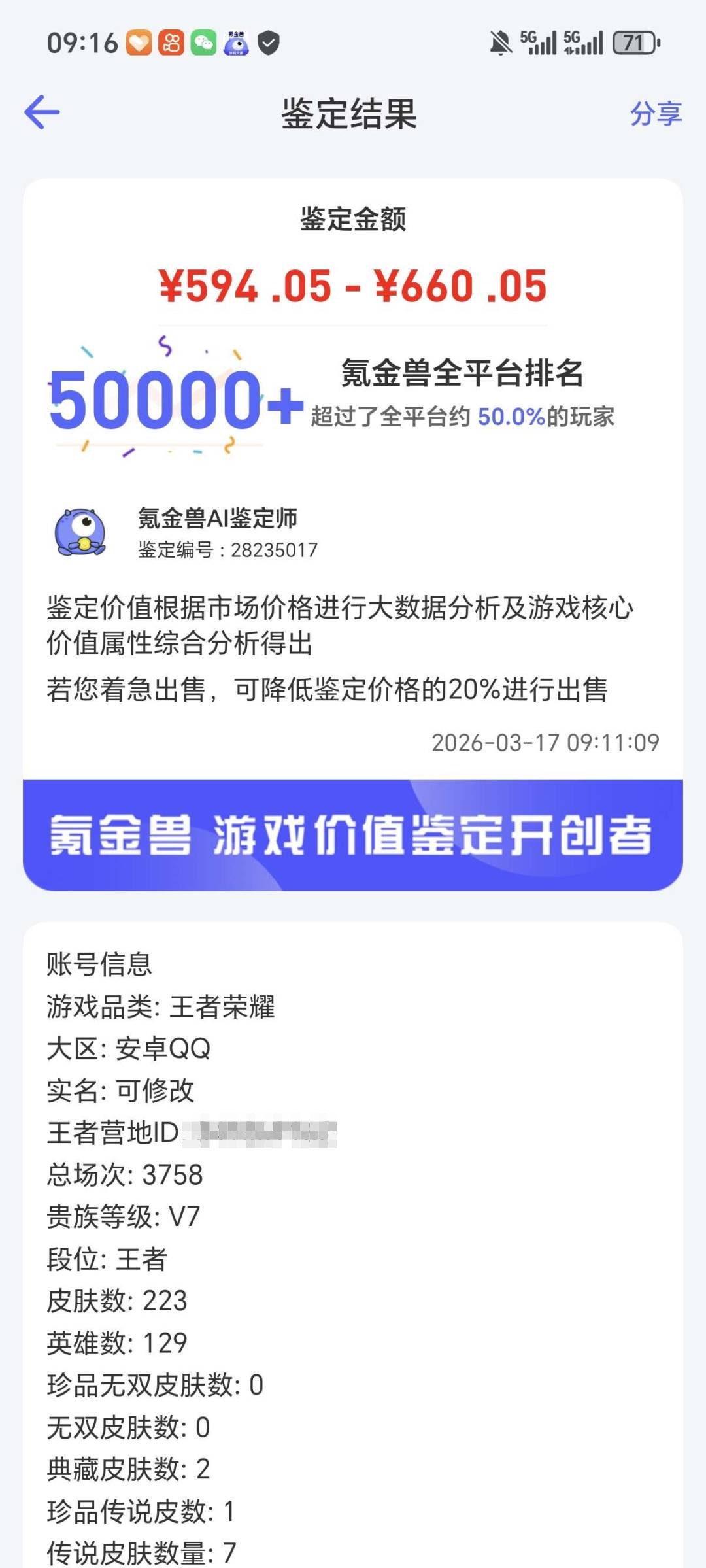This screenshot has width=706, height=1568.
Task: Tap 鉴定编号 28235017 to view appraisal details
Action: [x=227, y=550]
